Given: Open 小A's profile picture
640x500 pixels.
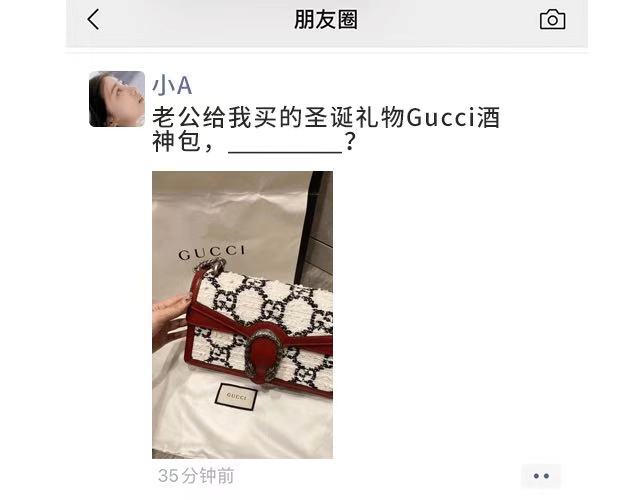Looking at the screenshot, I should coord(117,99).
